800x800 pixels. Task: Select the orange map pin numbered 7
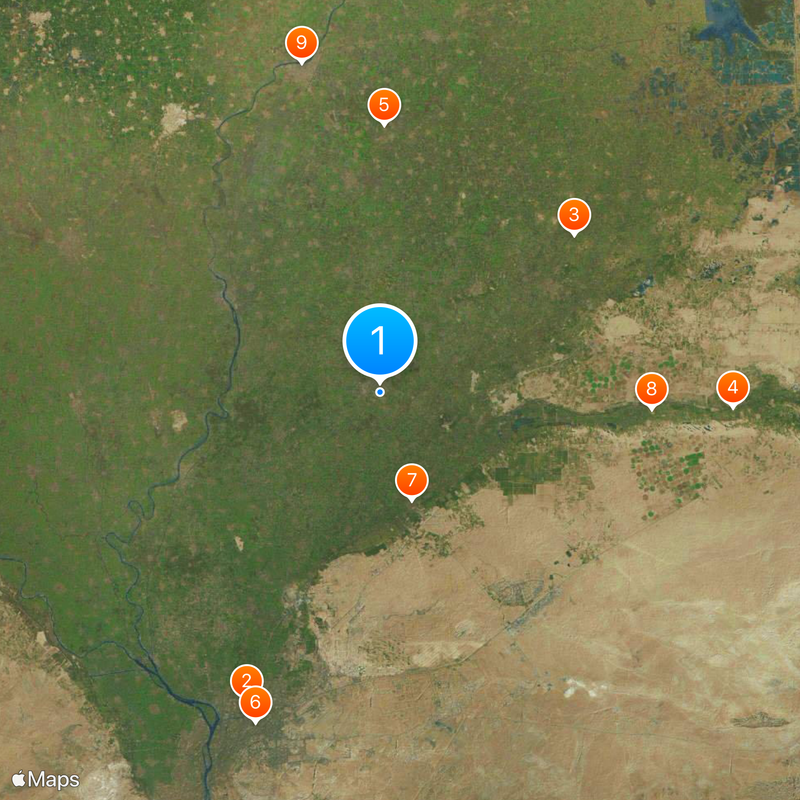[x=411, y=480]
